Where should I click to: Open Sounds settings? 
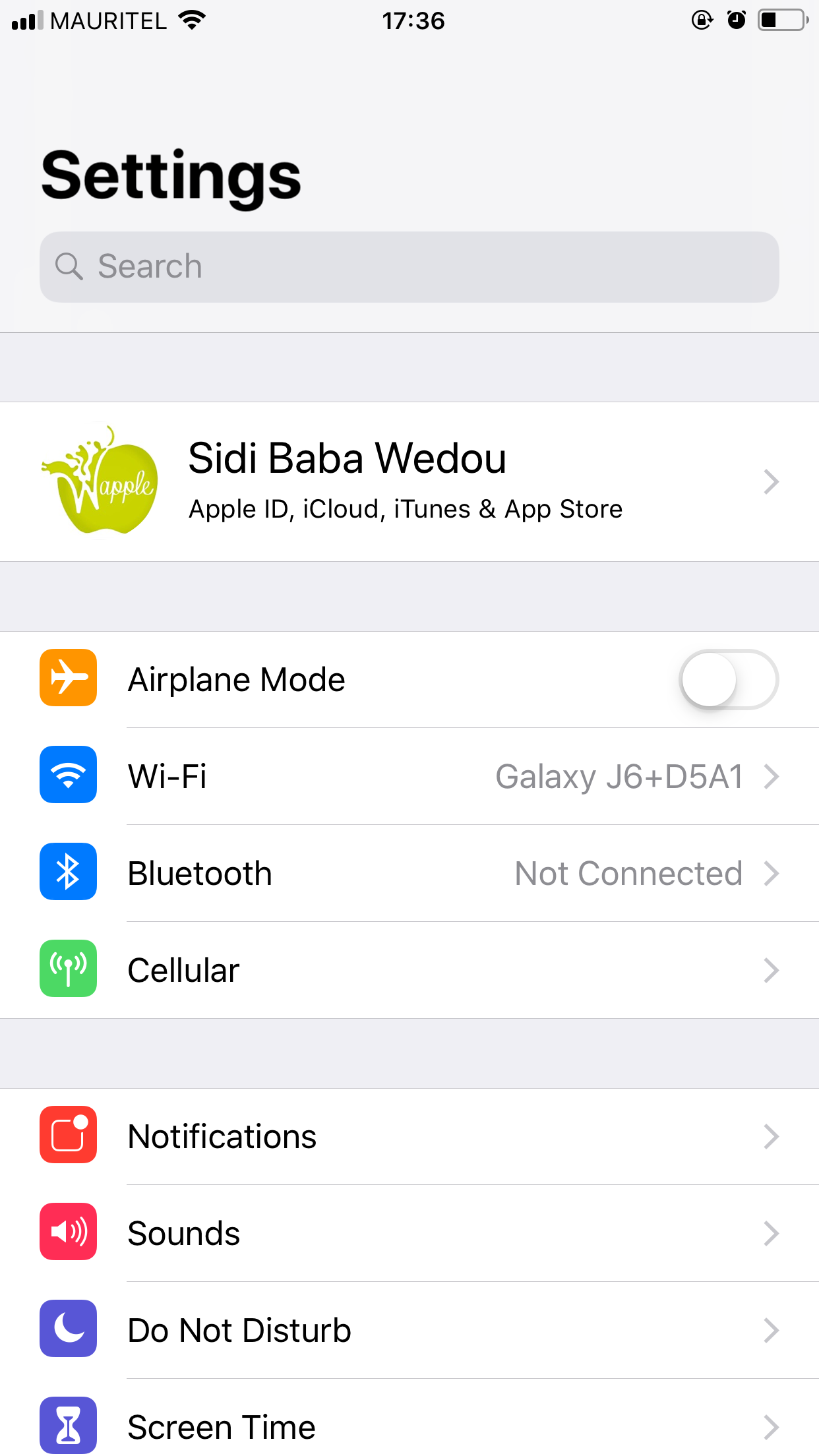point(409,1233)
